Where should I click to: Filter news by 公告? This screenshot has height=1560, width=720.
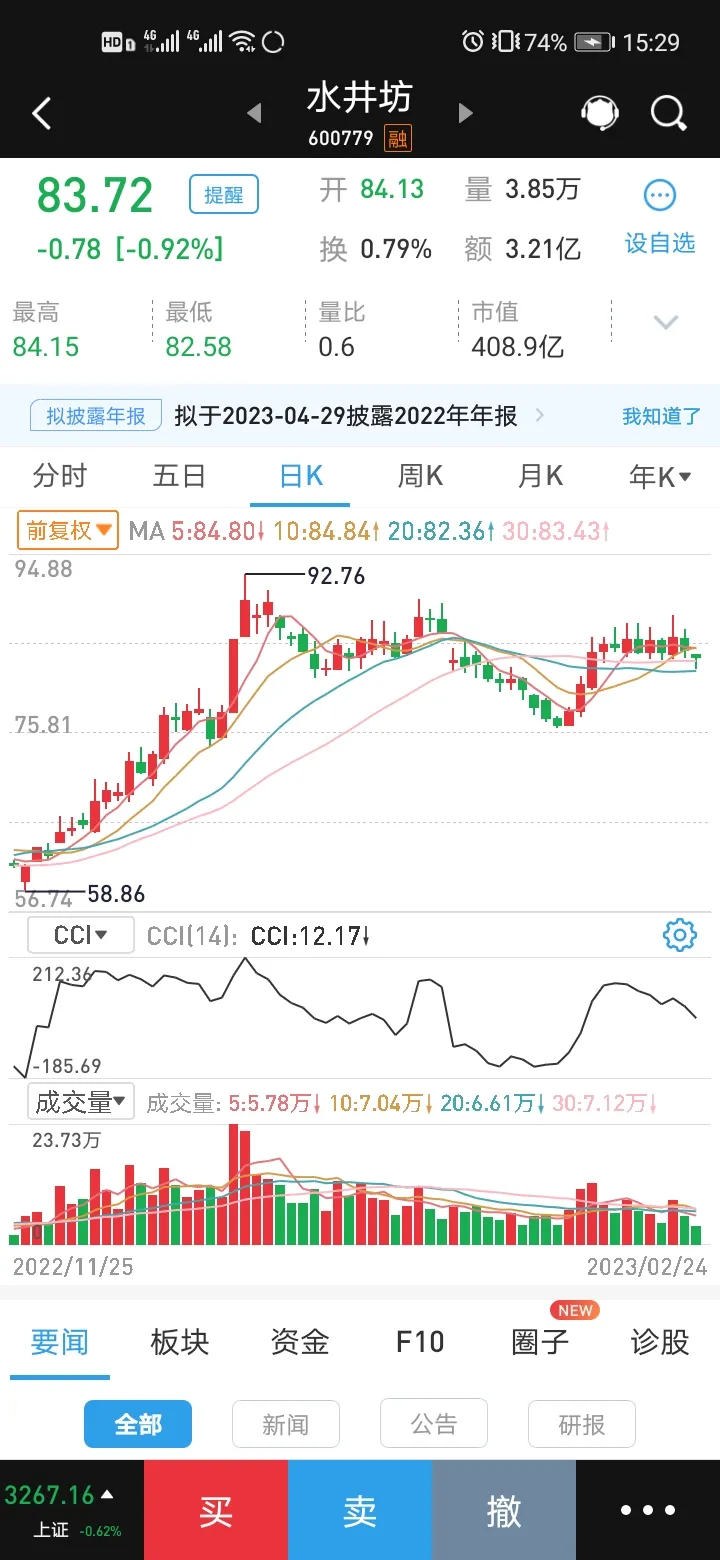[x=434, y=1424]
